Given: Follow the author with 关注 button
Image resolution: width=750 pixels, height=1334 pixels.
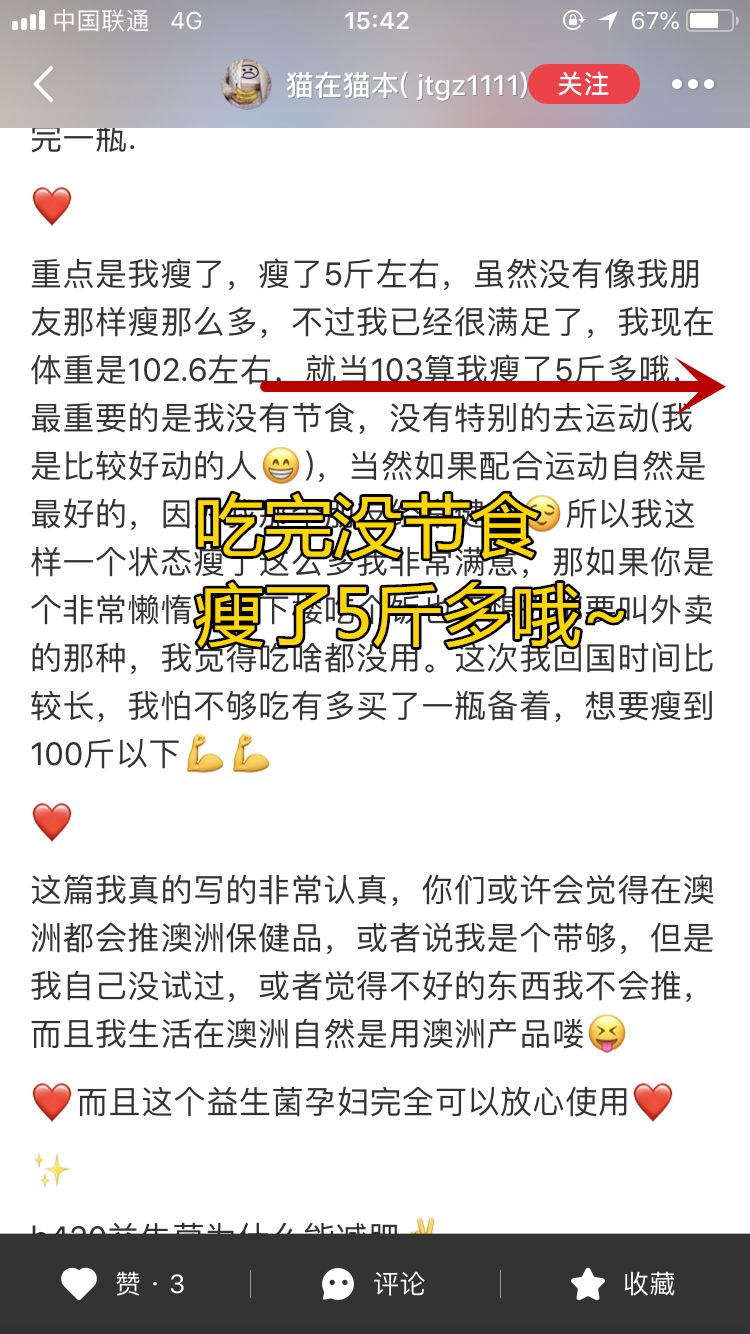Looking at the screenshot, I should 584,84.
